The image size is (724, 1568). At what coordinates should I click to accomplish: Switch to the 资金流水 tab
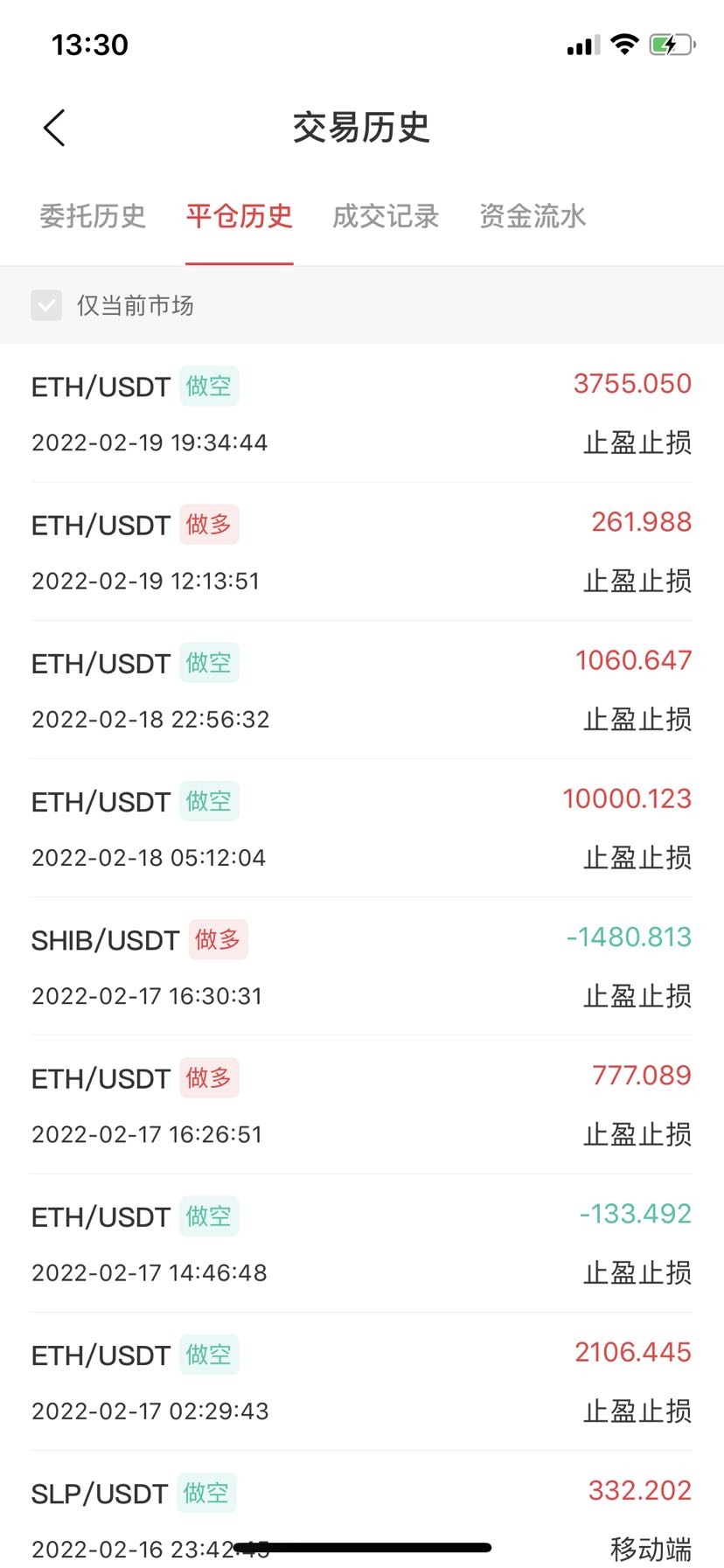click(532, 216)
